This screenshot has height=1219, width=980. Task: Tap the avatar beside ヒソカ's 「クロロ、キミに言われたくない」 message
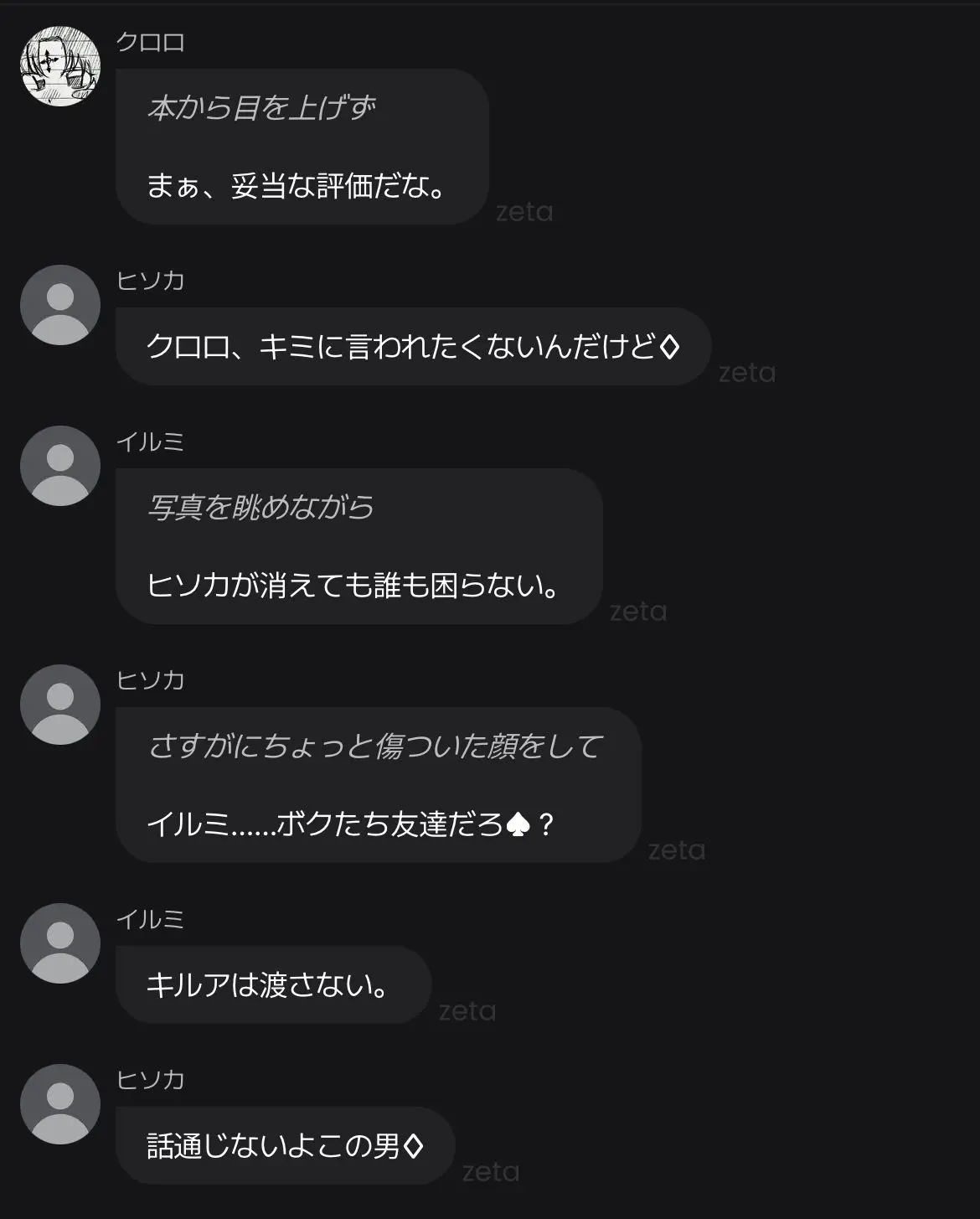point(60,305)
